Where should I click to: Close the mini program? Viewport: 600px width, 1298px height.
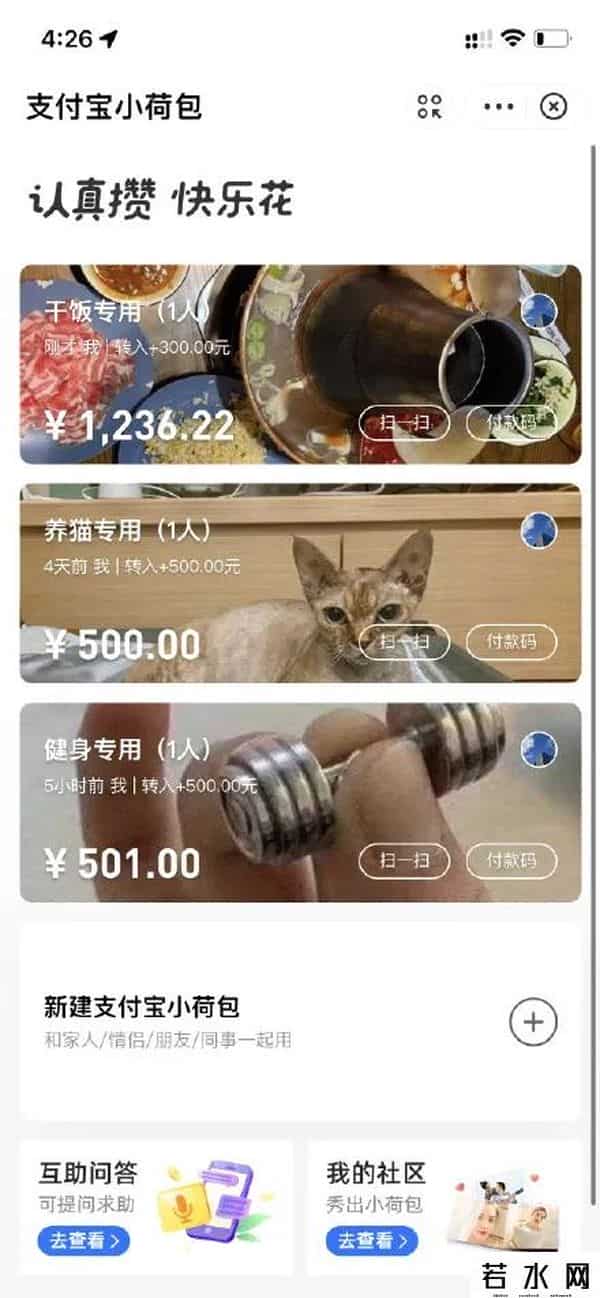tap(553, 107)
